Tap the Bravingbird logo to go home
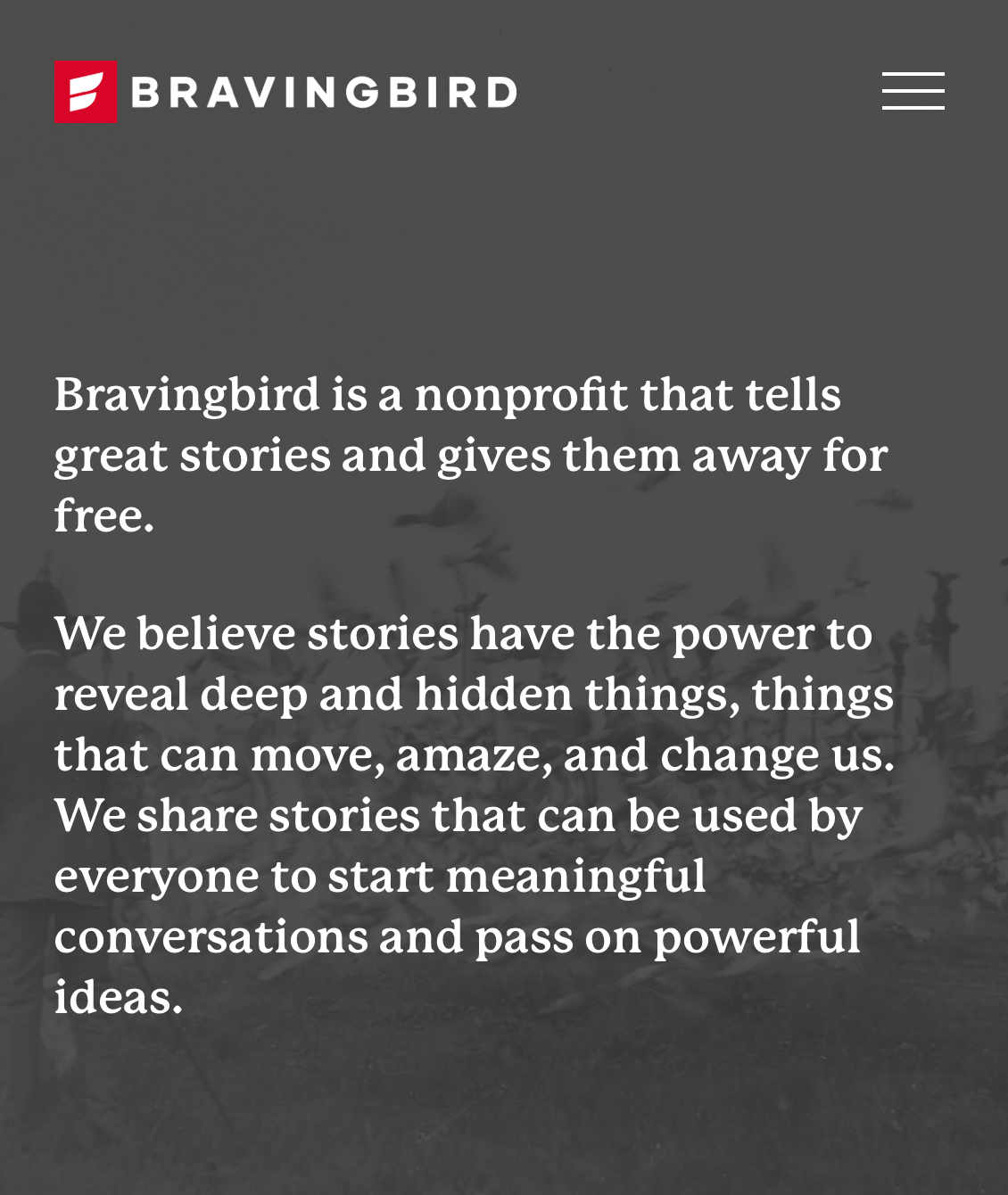The height and width of the screenshot is (1195, 1008). (x=285, y=91)
